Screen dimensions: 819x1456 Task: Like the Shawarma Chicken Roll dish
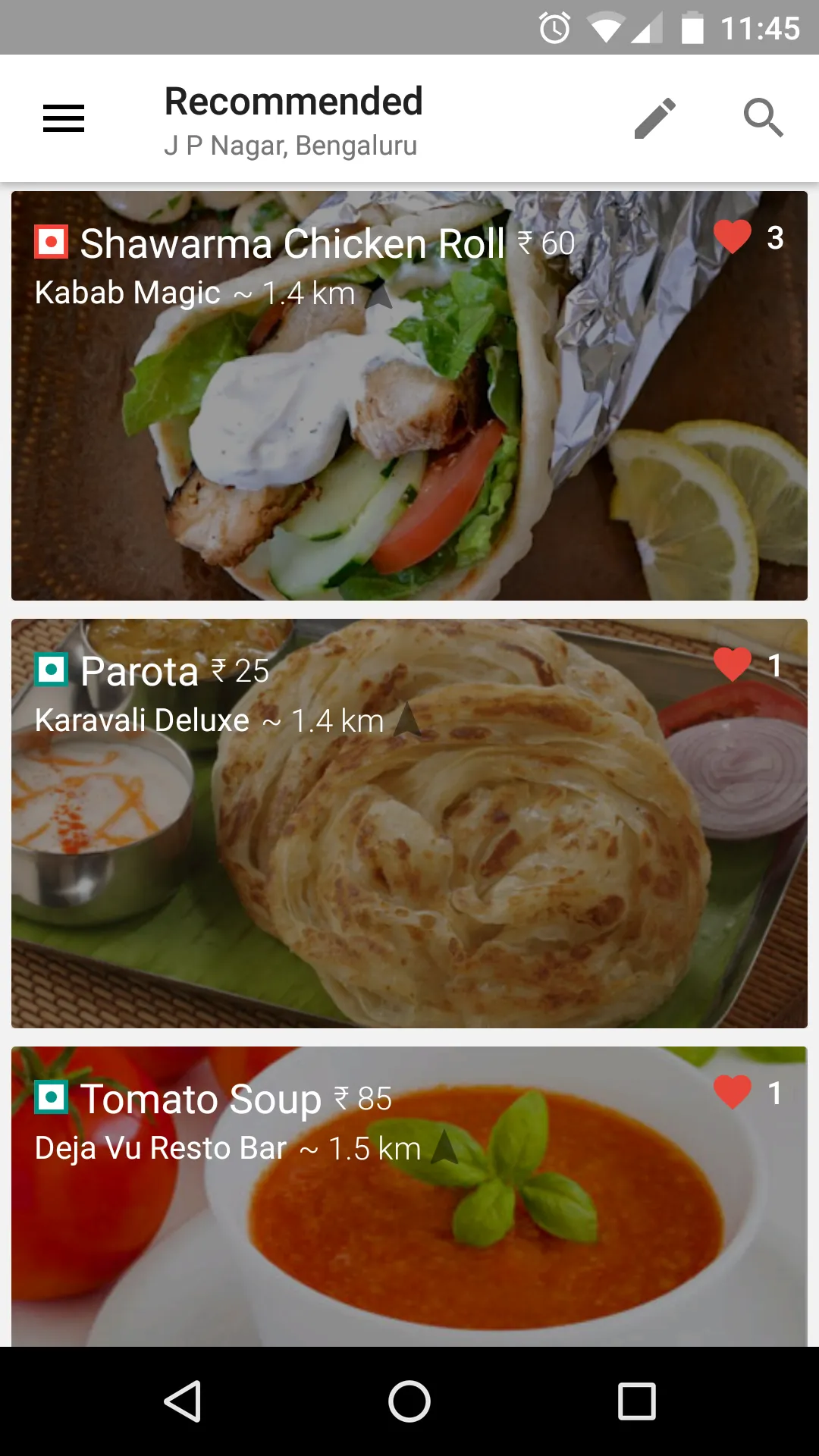point(733,237)
